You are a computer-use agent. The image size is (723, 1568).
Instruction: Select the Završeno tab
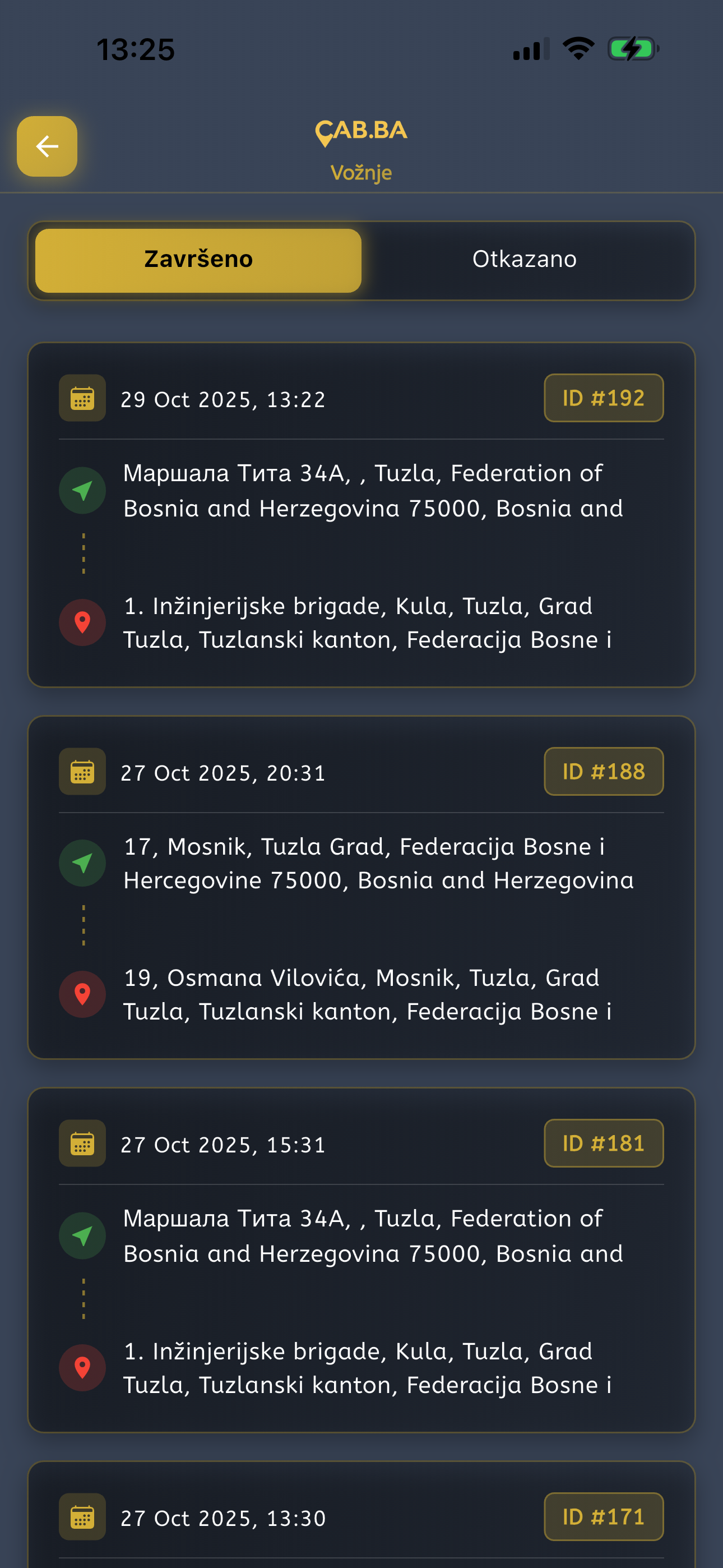pos(198,259)
